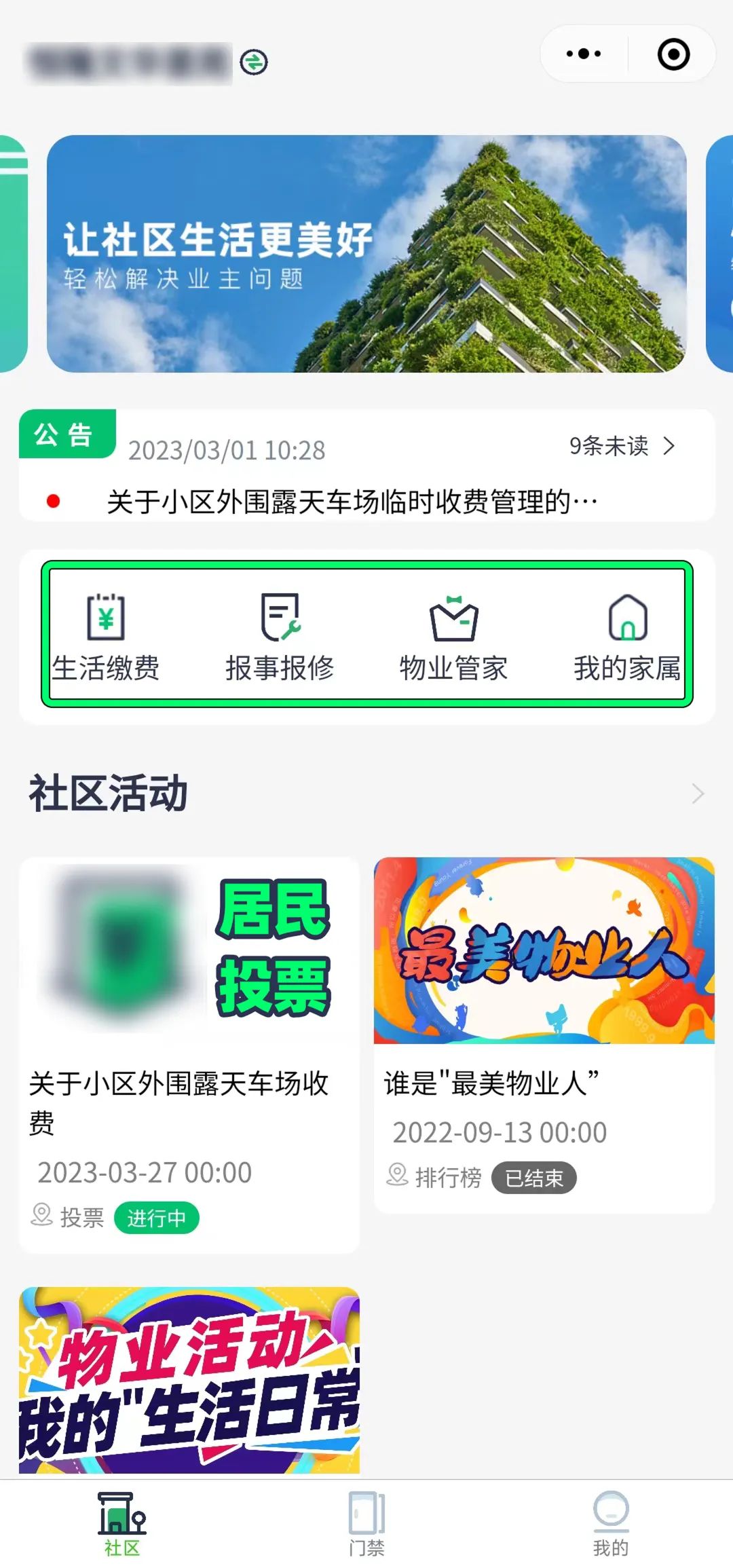The height and width of the screenshot is (1568, 733).
Task: Switch to the 门禁 tab
Action: click(x=366, y=1522)
